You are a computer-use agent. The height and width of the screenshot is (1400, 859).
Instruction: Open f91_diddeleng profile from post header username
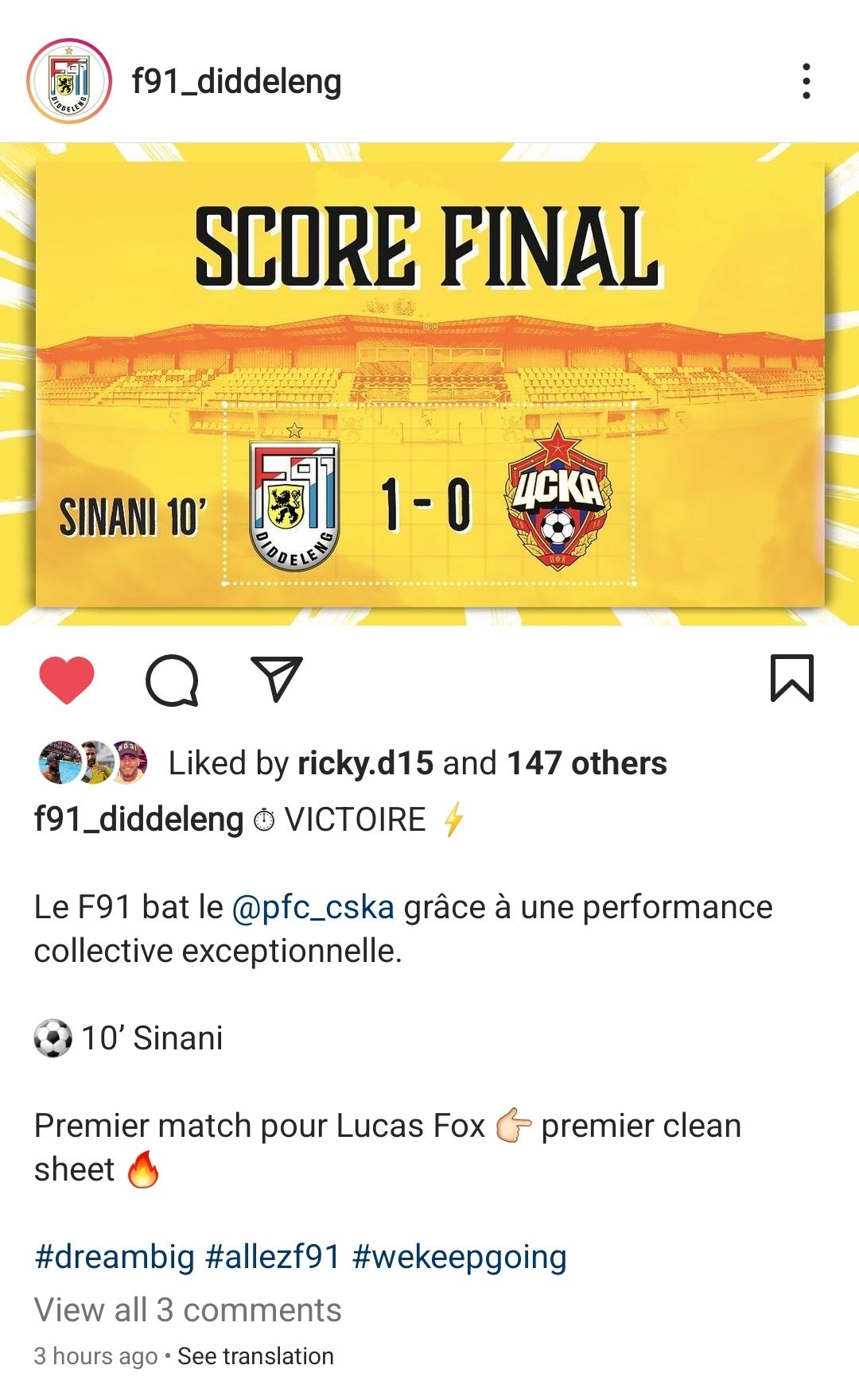[236, 81]
